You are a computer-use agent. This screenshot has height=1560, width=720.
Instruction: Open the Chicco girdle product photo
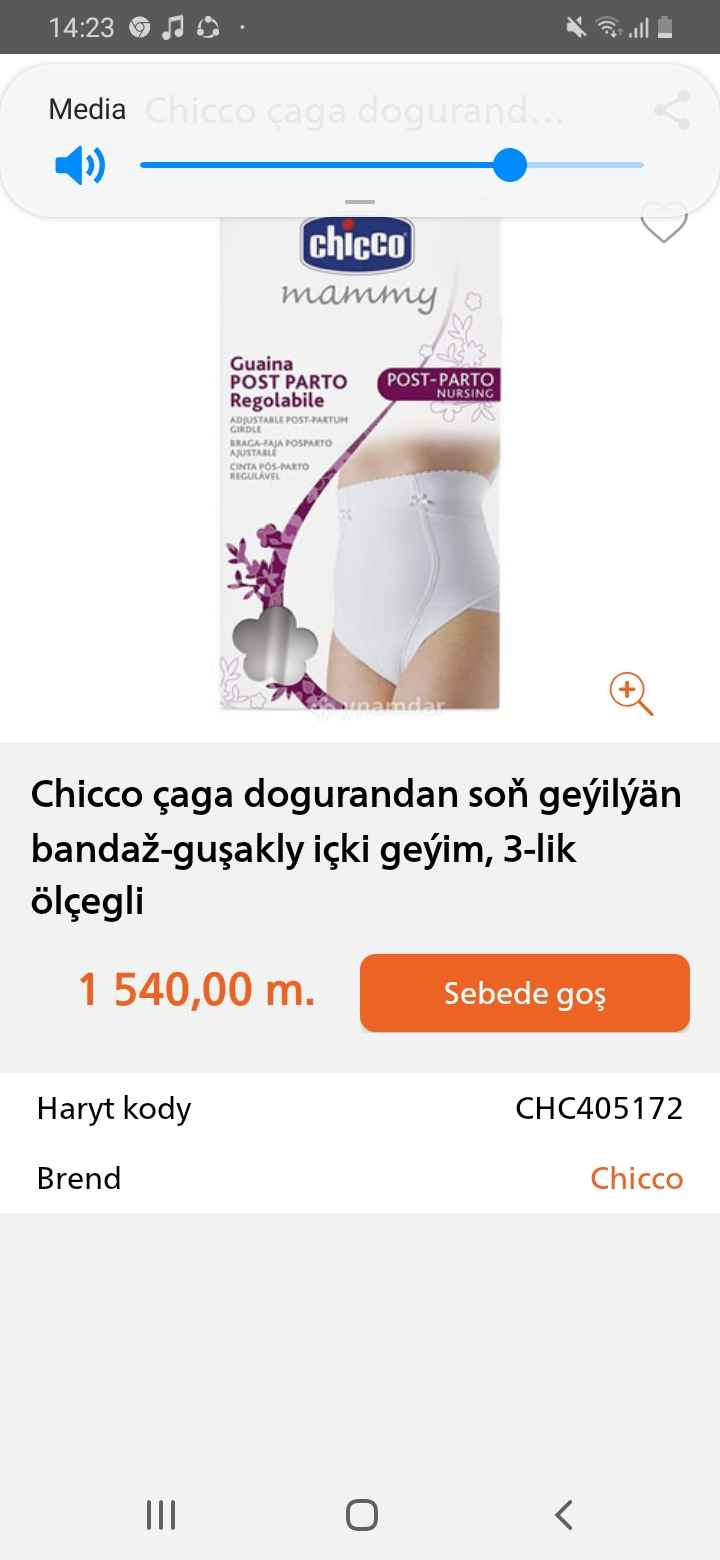pos(360,463)
